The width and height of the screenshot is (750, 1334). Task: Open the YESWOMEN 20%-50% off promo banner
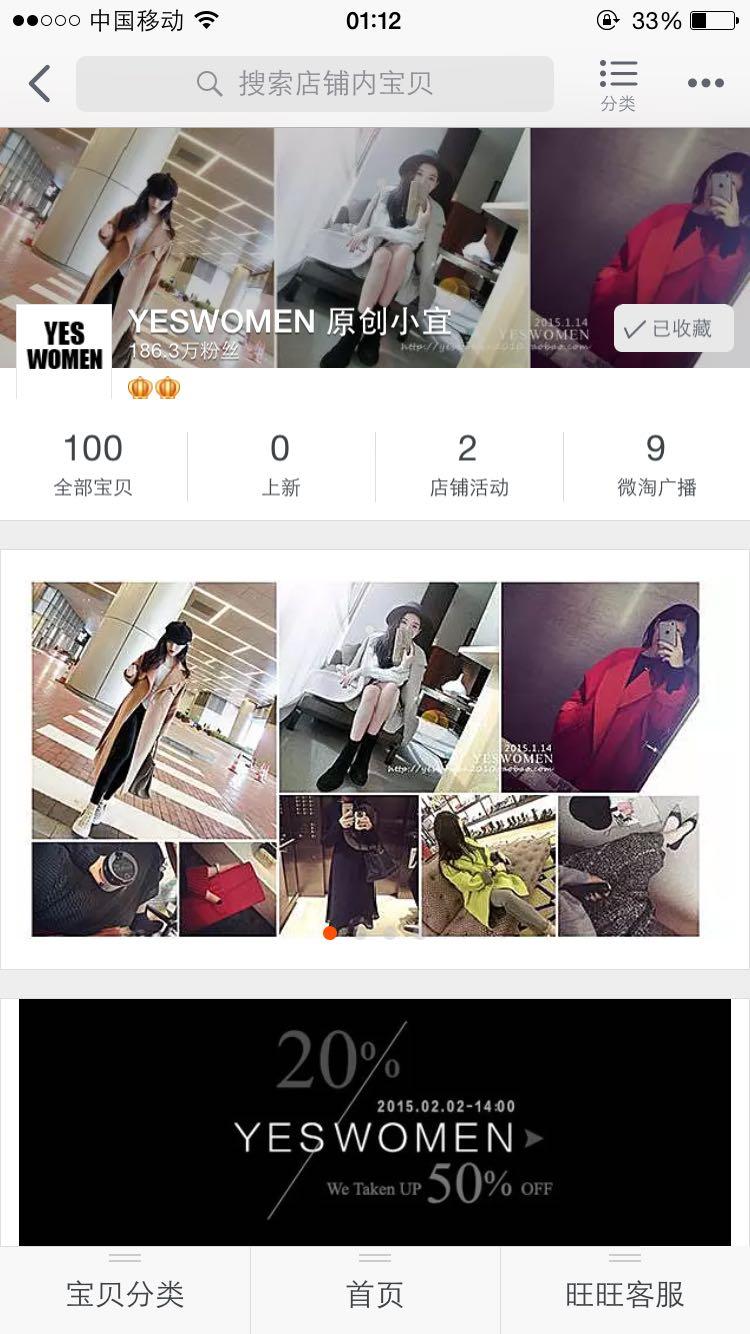point(375,1122)
